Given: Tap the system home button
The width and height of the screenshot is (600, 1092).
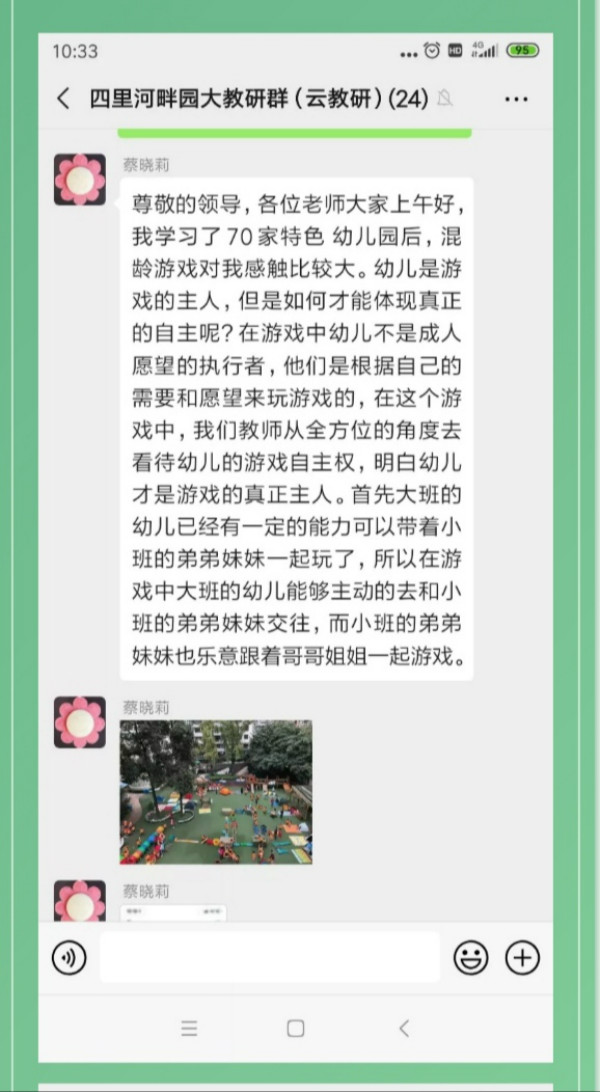Looking at the screenshot, I should click(x=296, y=1029).
